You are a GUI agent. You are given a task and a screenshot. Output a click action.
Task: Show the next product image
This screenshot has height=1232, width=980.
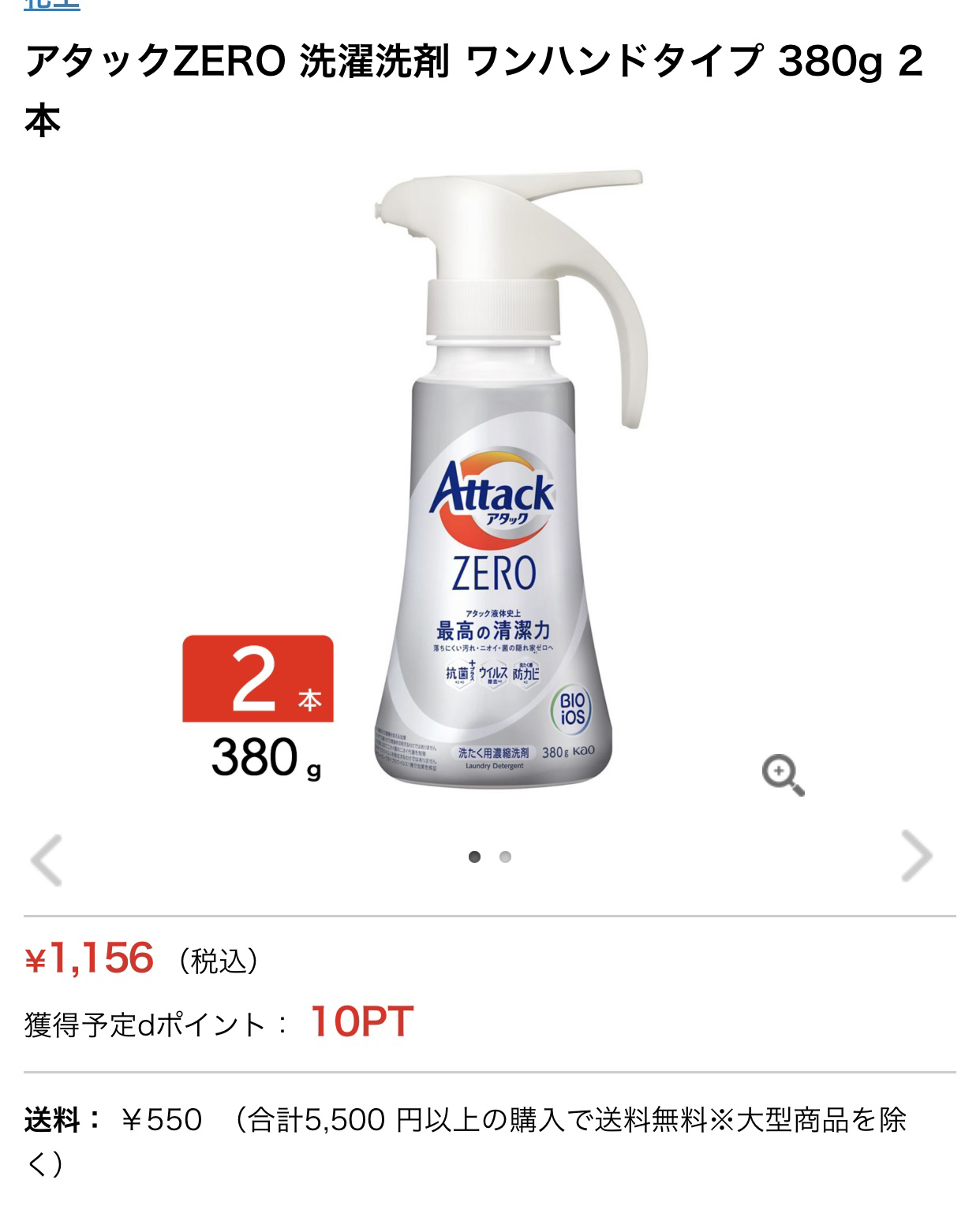[x=916, y=857]
